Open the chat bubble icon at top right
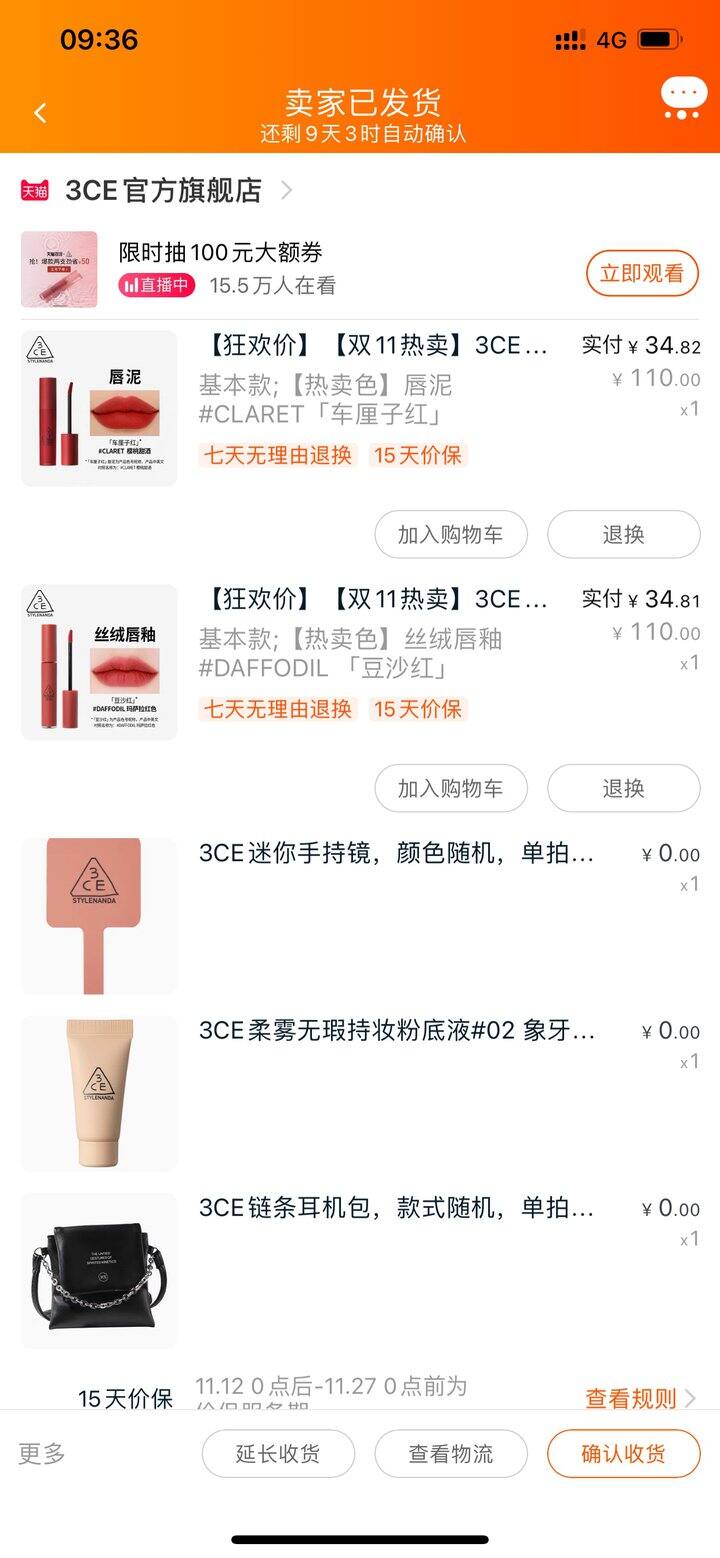The image size is (720, 1558). coord(683,99)
